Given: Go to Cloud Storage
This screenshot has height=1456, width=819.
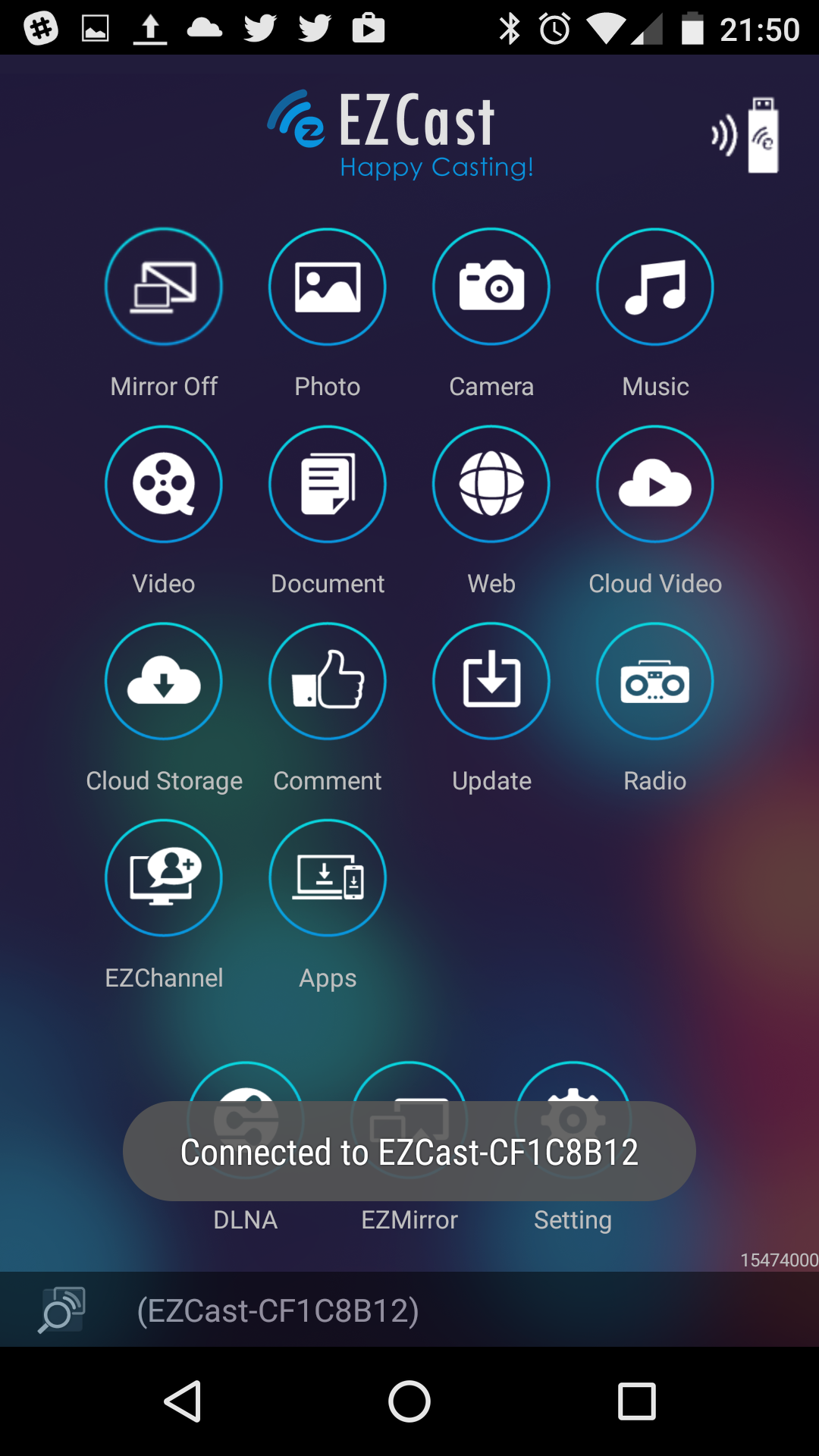Looking at the screenshot, I should (164, 681).
